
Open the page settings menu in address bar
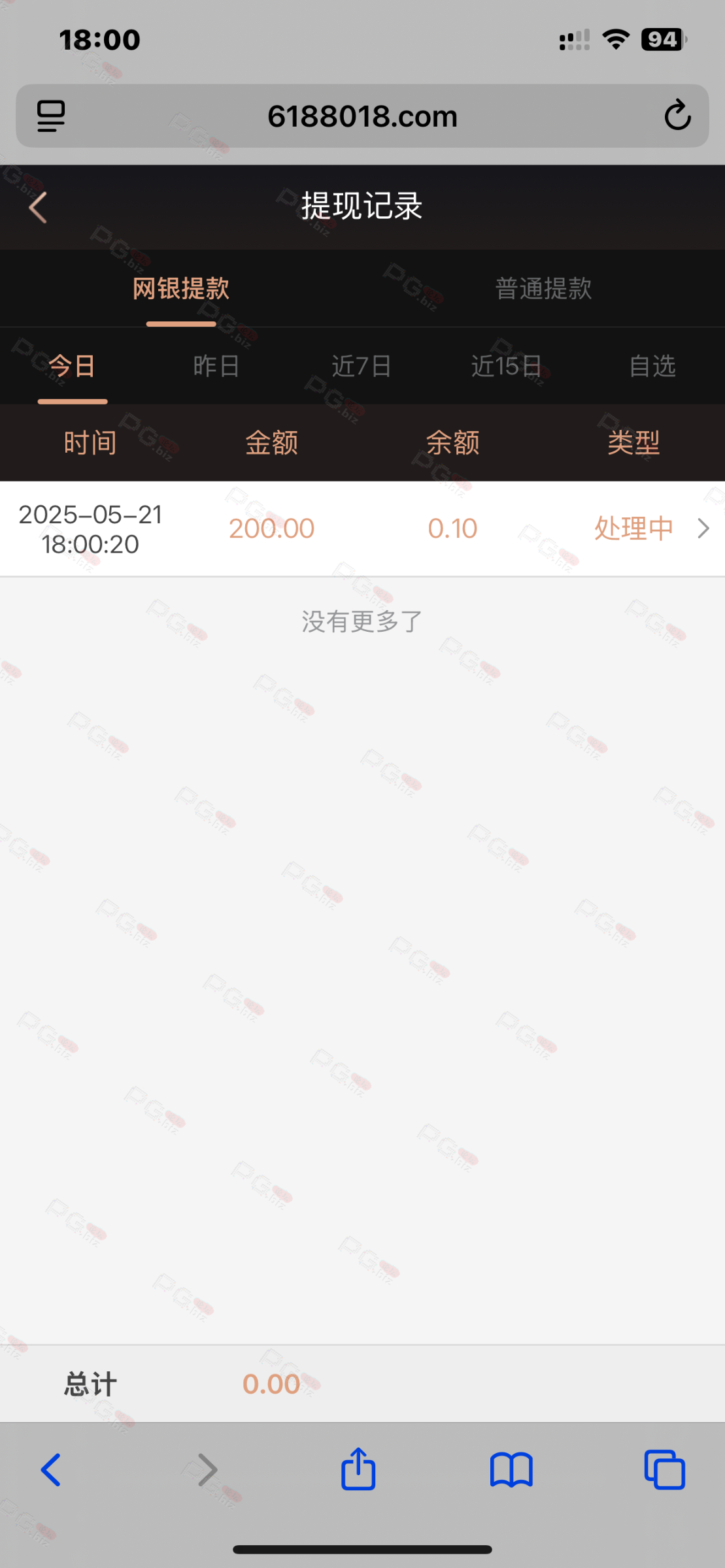[x=51, y=116]
